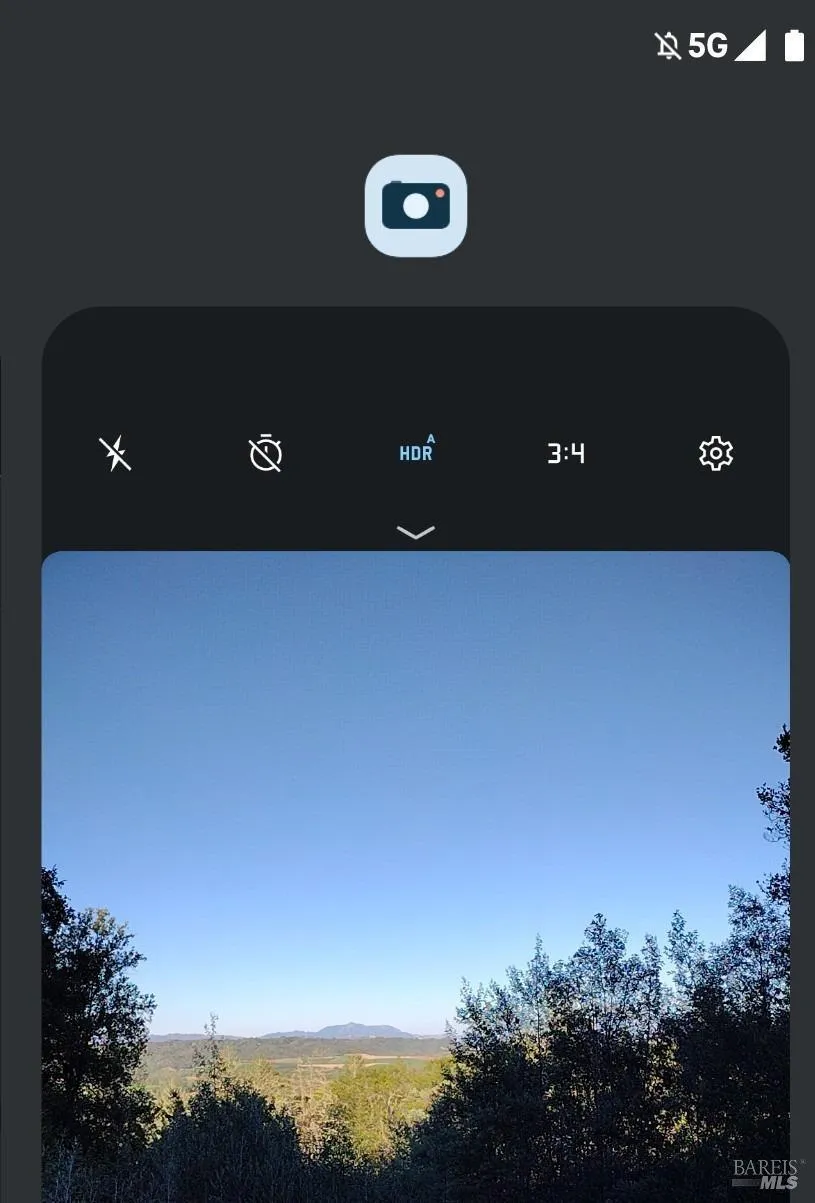Change the 3:4 aspect ratio
The width and height of the screenshot is (815, 1203).
(566, 454)
